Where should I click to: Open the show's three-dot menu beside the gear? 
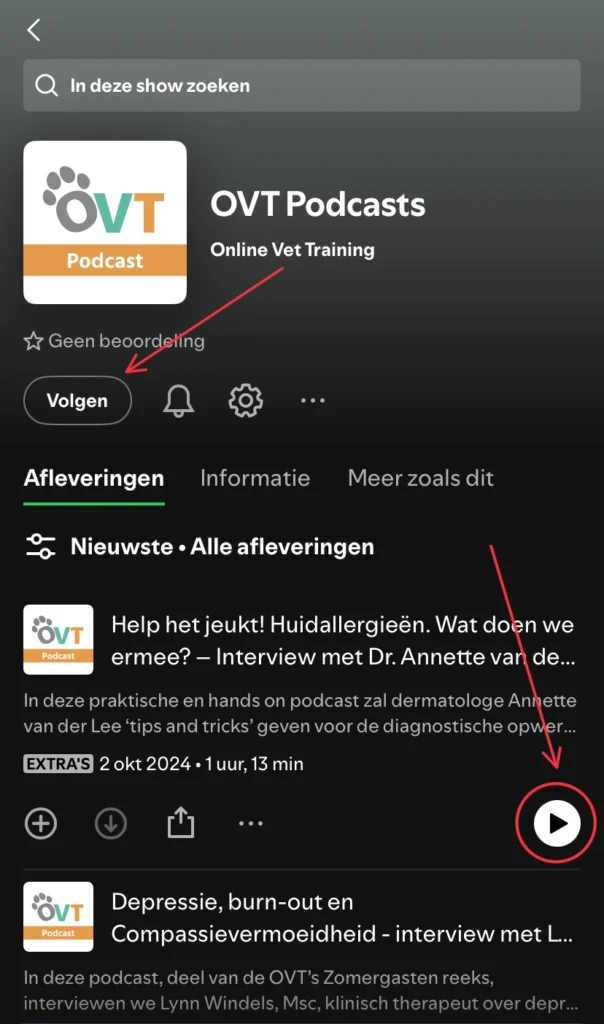pos(313,401)
